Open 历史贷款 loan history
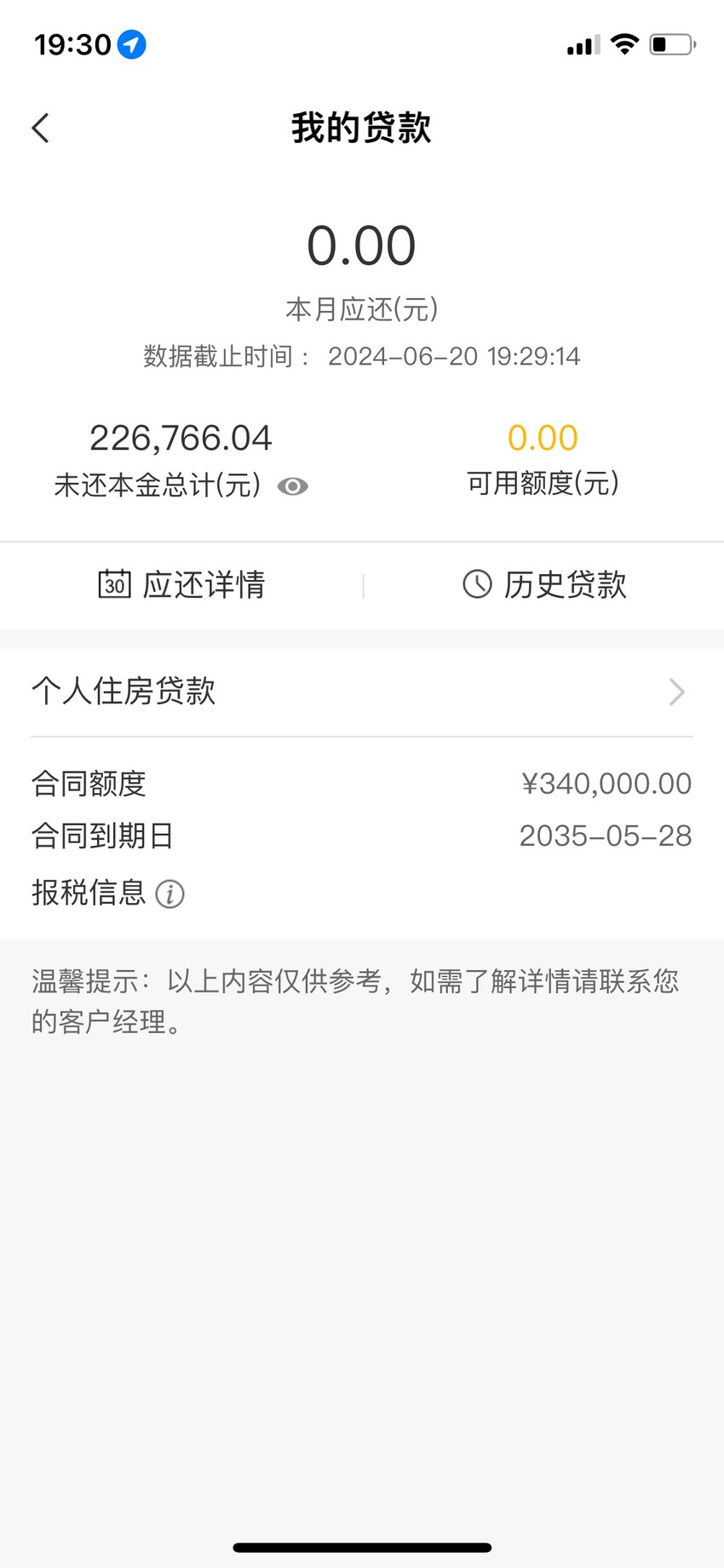This screenshot has height=1568, width=724. [x=544, y=585]
